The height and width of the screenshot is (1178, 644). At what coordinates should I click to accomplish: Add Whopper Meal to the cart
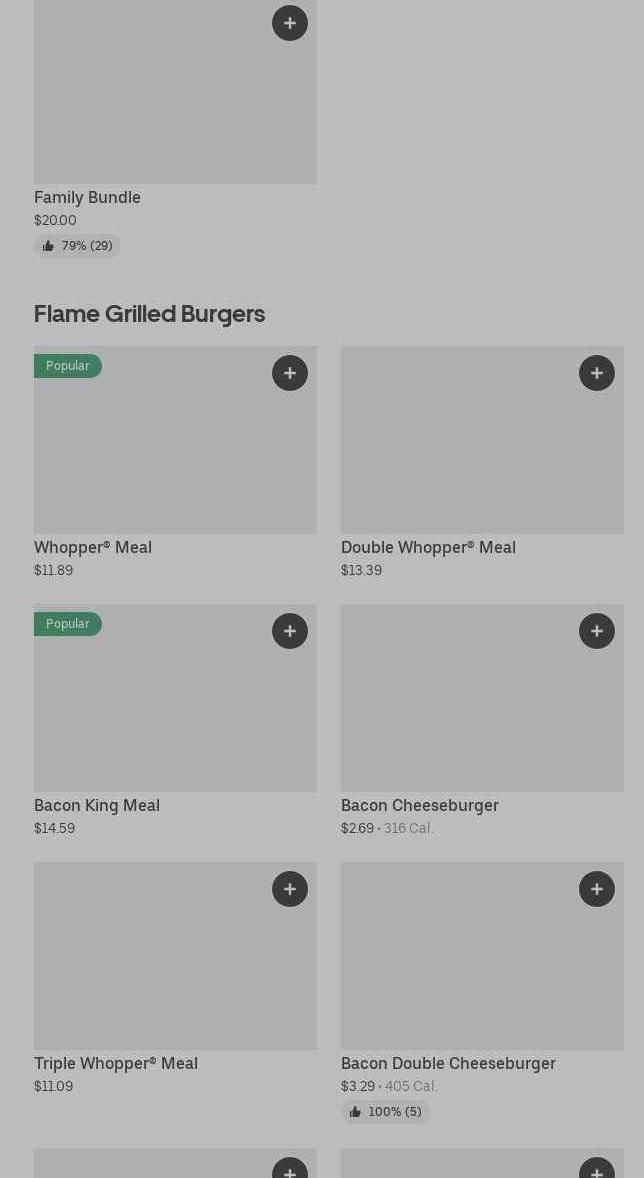290,373
